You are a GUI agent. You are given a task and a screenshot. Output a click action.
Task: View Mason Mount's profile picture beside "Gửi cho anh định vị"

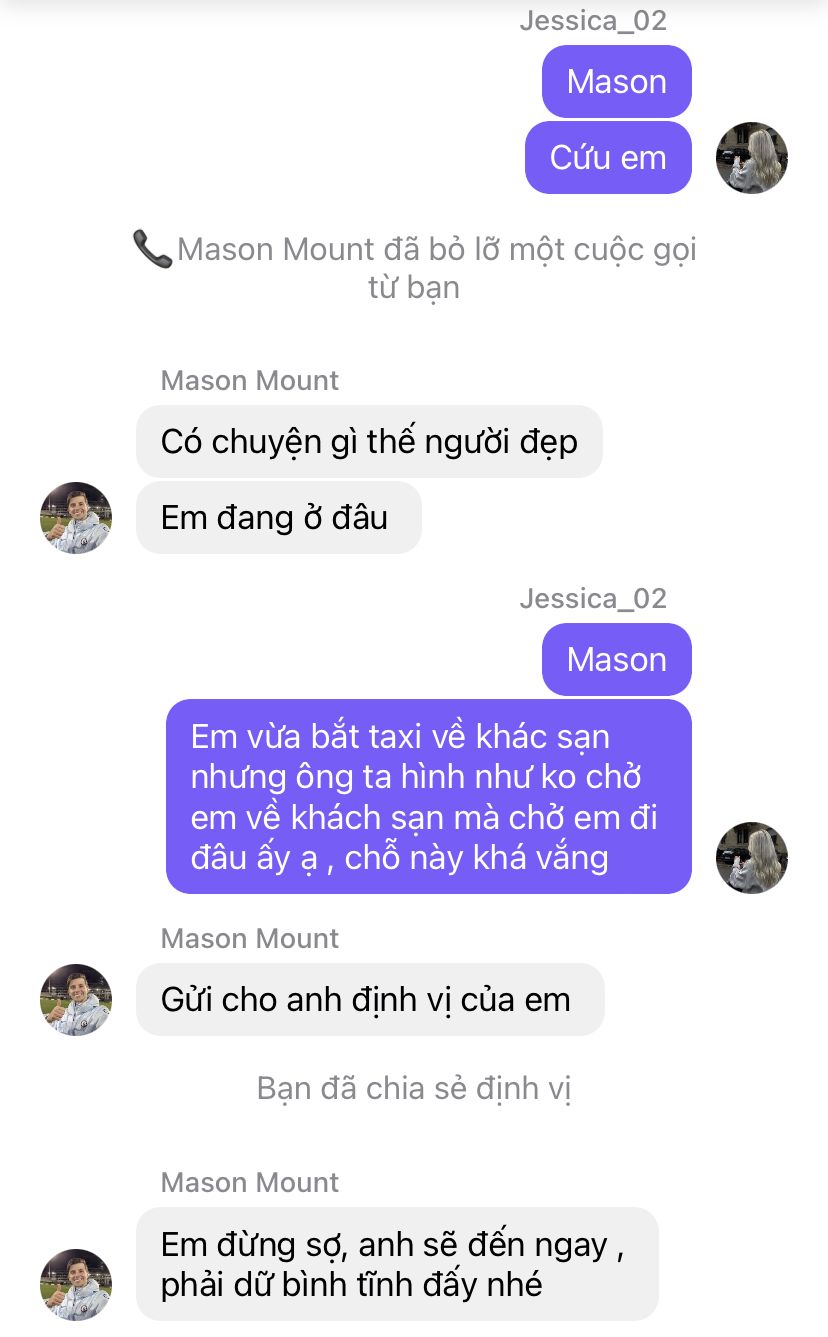click(76, 999)
